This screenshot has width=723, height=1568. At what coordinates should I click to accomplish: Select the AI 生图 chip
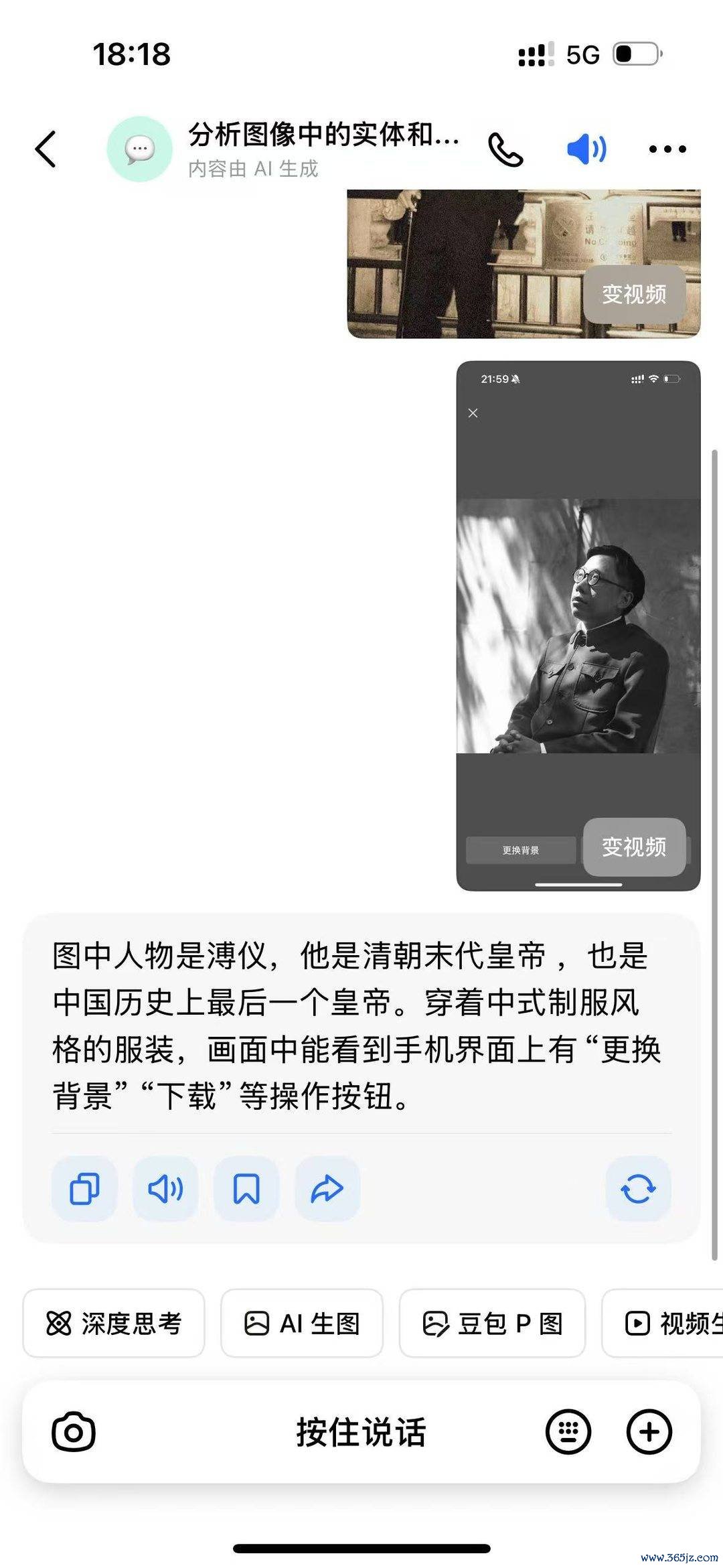302,1323
